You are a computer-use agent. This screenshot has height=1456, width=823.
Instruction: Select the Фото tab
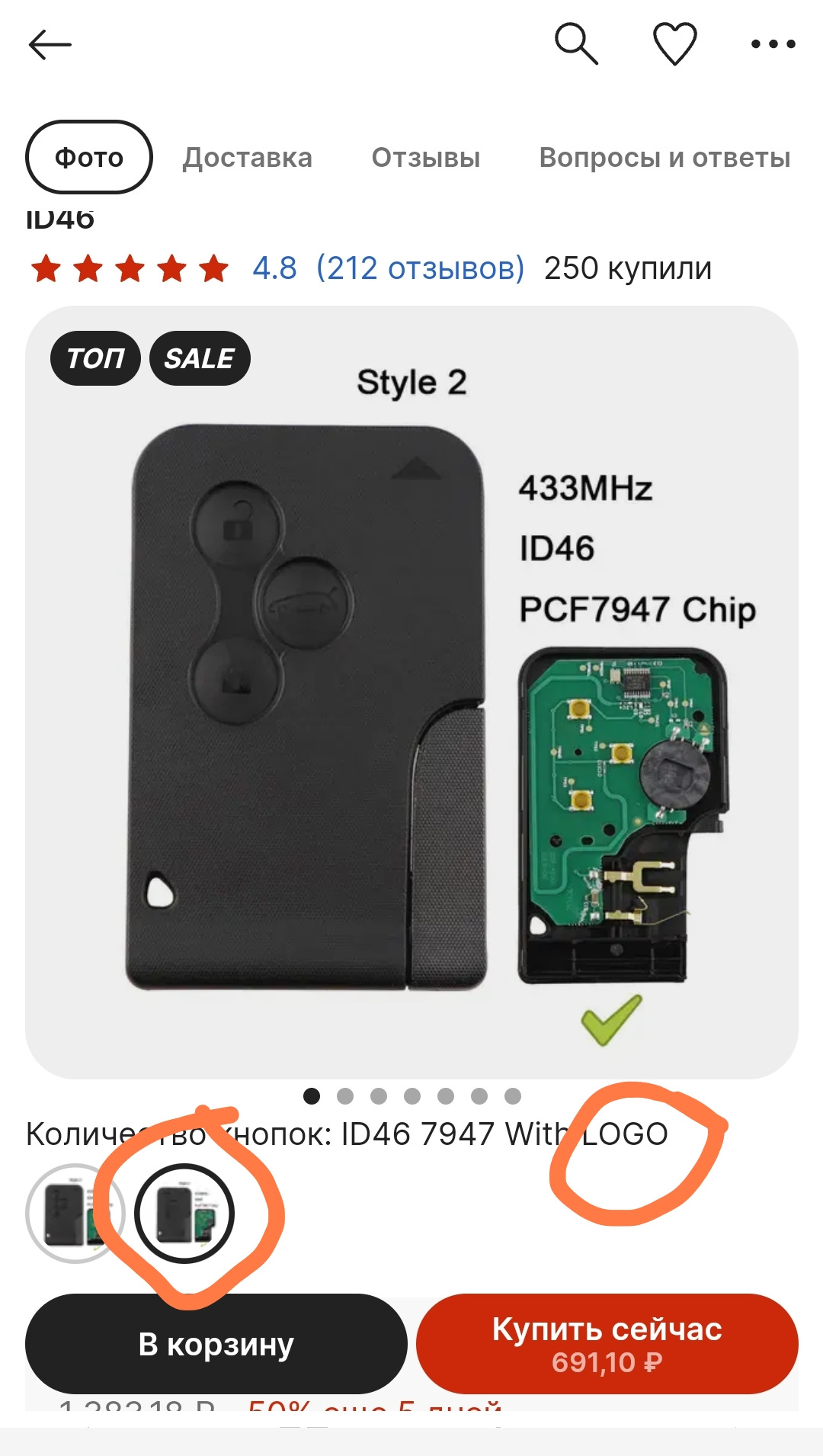[x=89, y=157]
